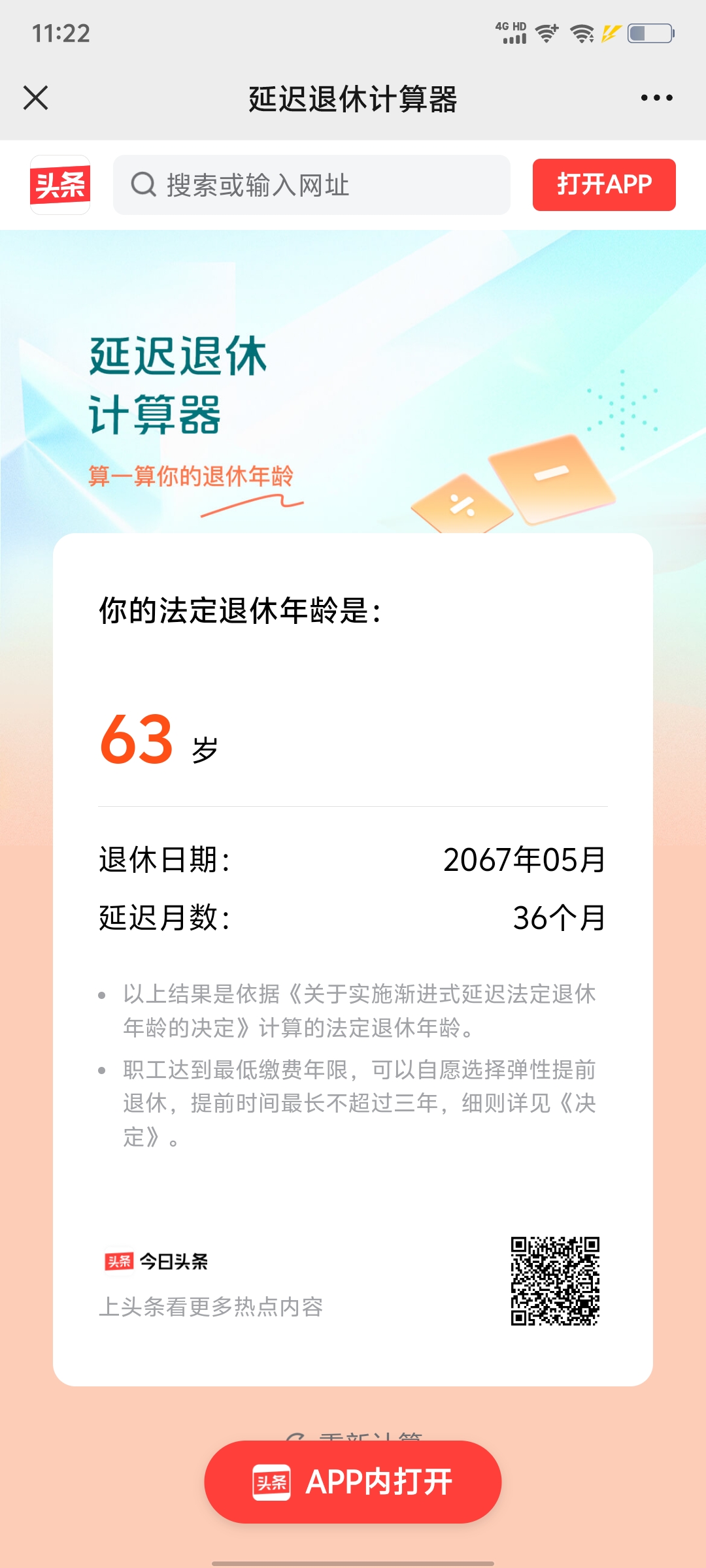706x1568 pixels.
Task: Tap the red 打开APP button
Action: coord(603,185)
